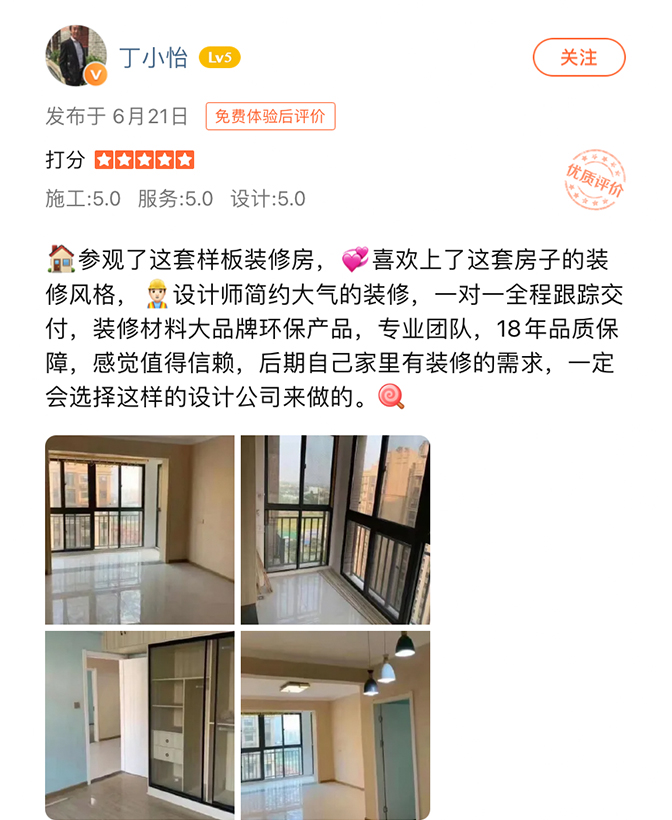Follow 丁小怡 with the 关注 button
The height and width of the screenshot is (820, 672).
click(x=578, y=57)
